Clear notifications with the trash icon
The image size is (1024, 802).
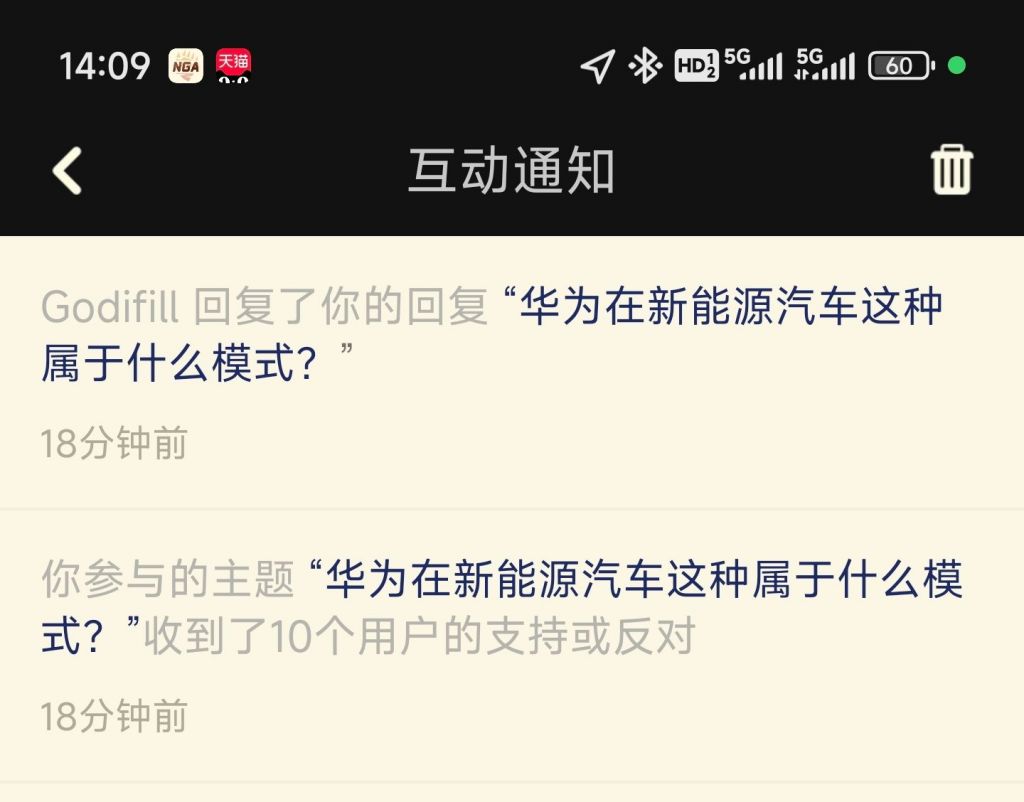point(951,170)
